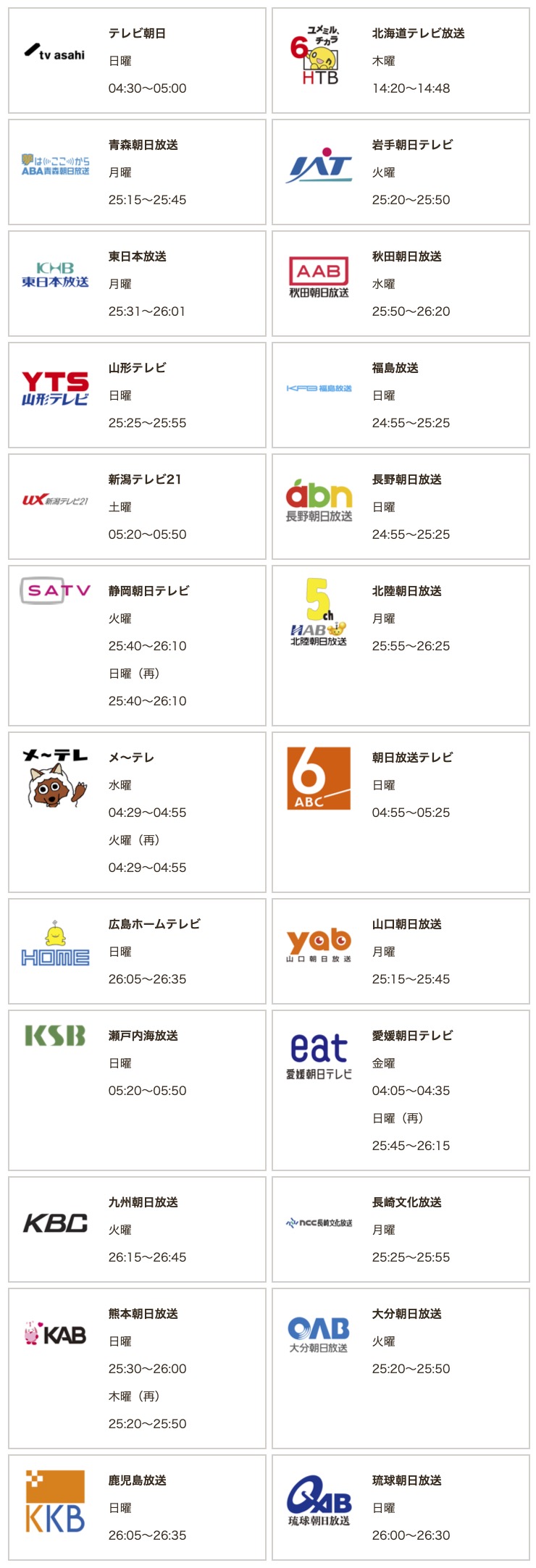Tap the 山口朝日放送 card
This screenshot has width=536, height=1568.
[x=401, y=952]
